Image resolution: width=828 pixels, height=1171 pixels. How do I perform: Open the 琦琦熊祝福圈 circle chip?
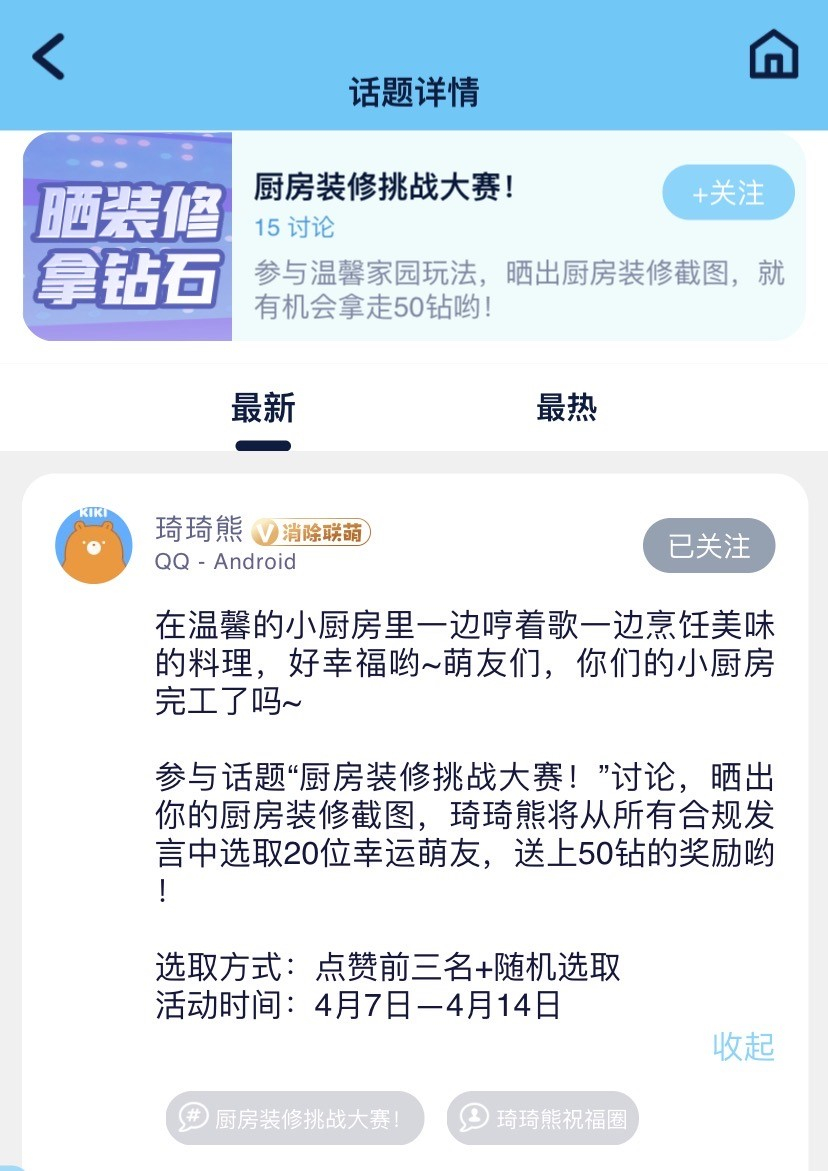(x=542, y=1117)
